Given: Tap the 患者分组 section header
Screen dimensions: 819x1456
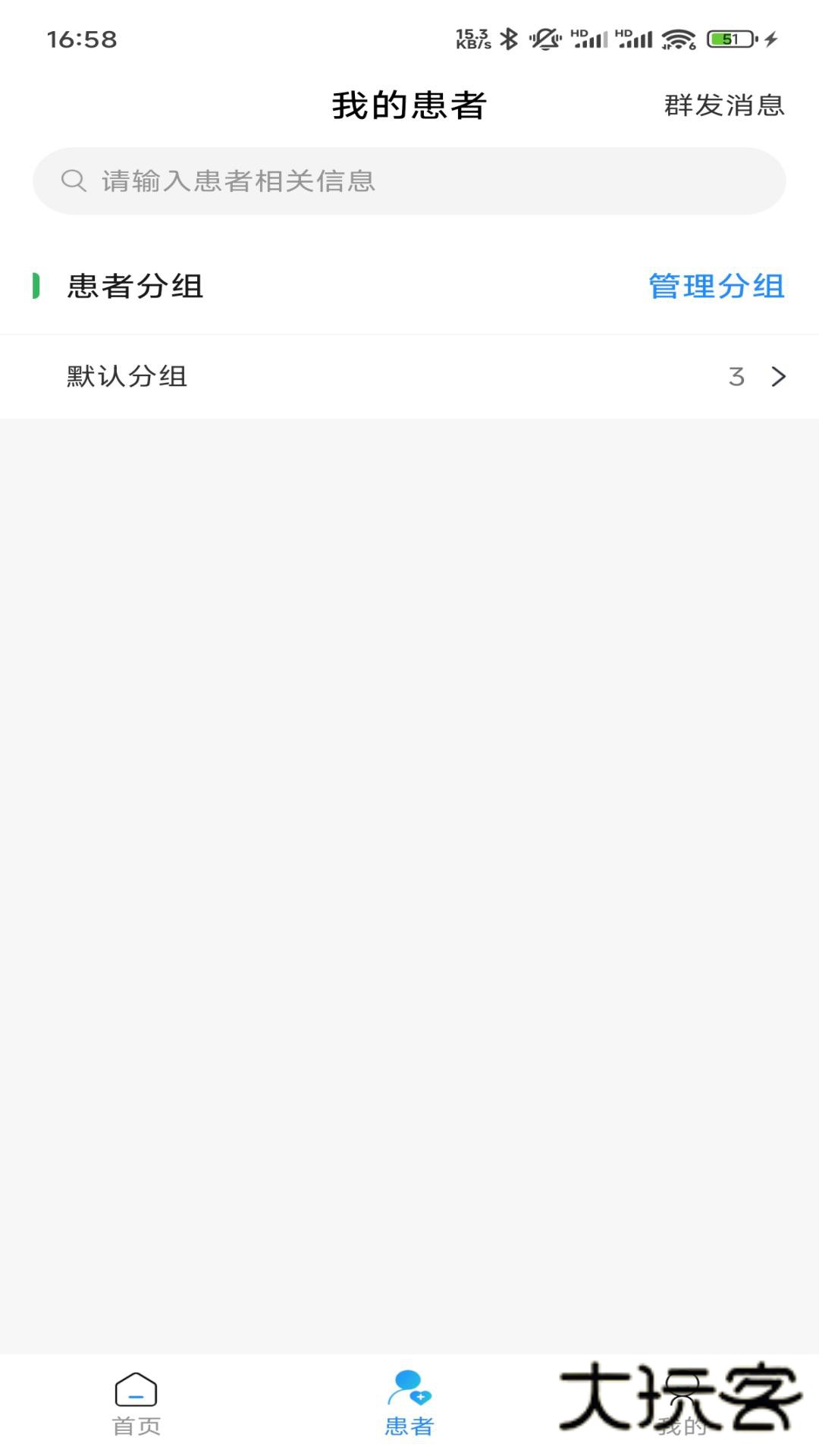Looking at the screenshot, I should click(x=135, y=286).
